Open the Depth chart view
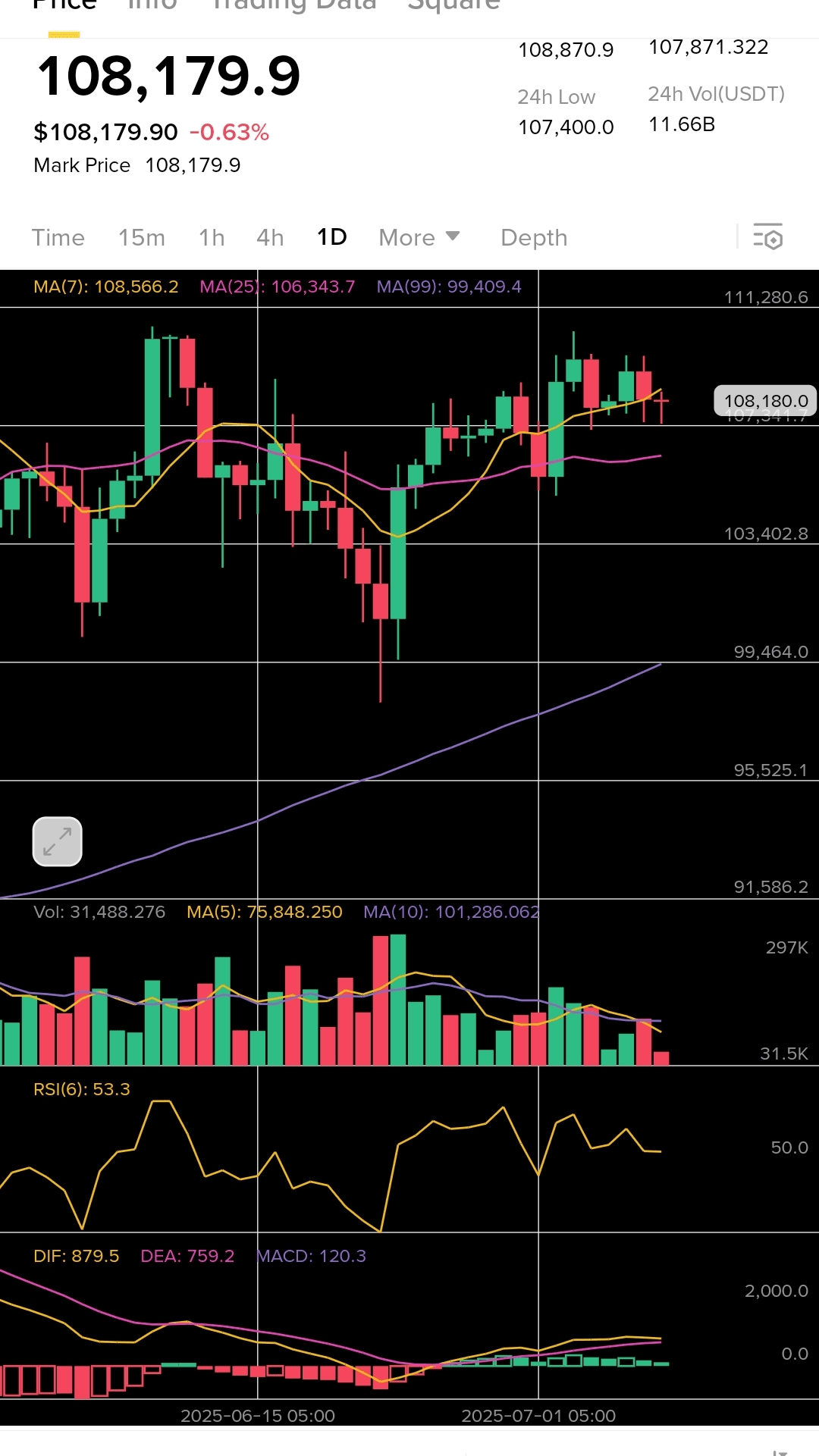This screenshot has width=819, height=1456. tap(534, 238)
